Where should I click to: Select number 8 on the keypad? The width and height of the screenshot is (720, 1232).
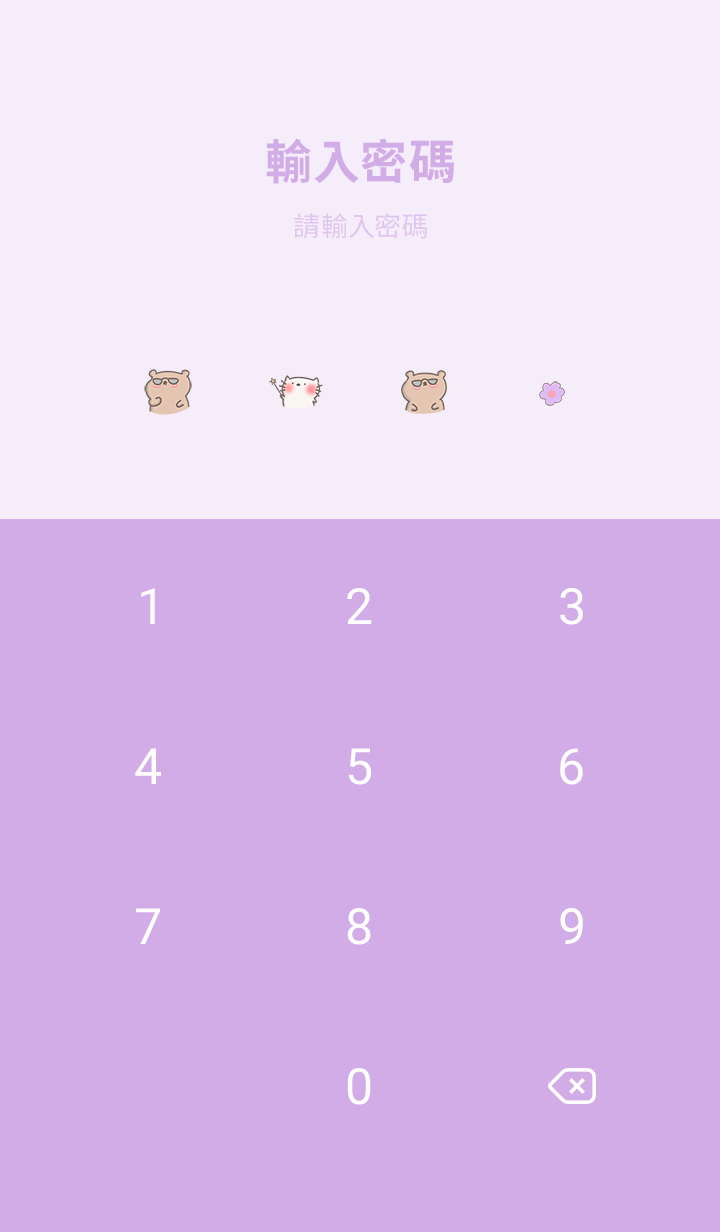[x=359, y=927]
